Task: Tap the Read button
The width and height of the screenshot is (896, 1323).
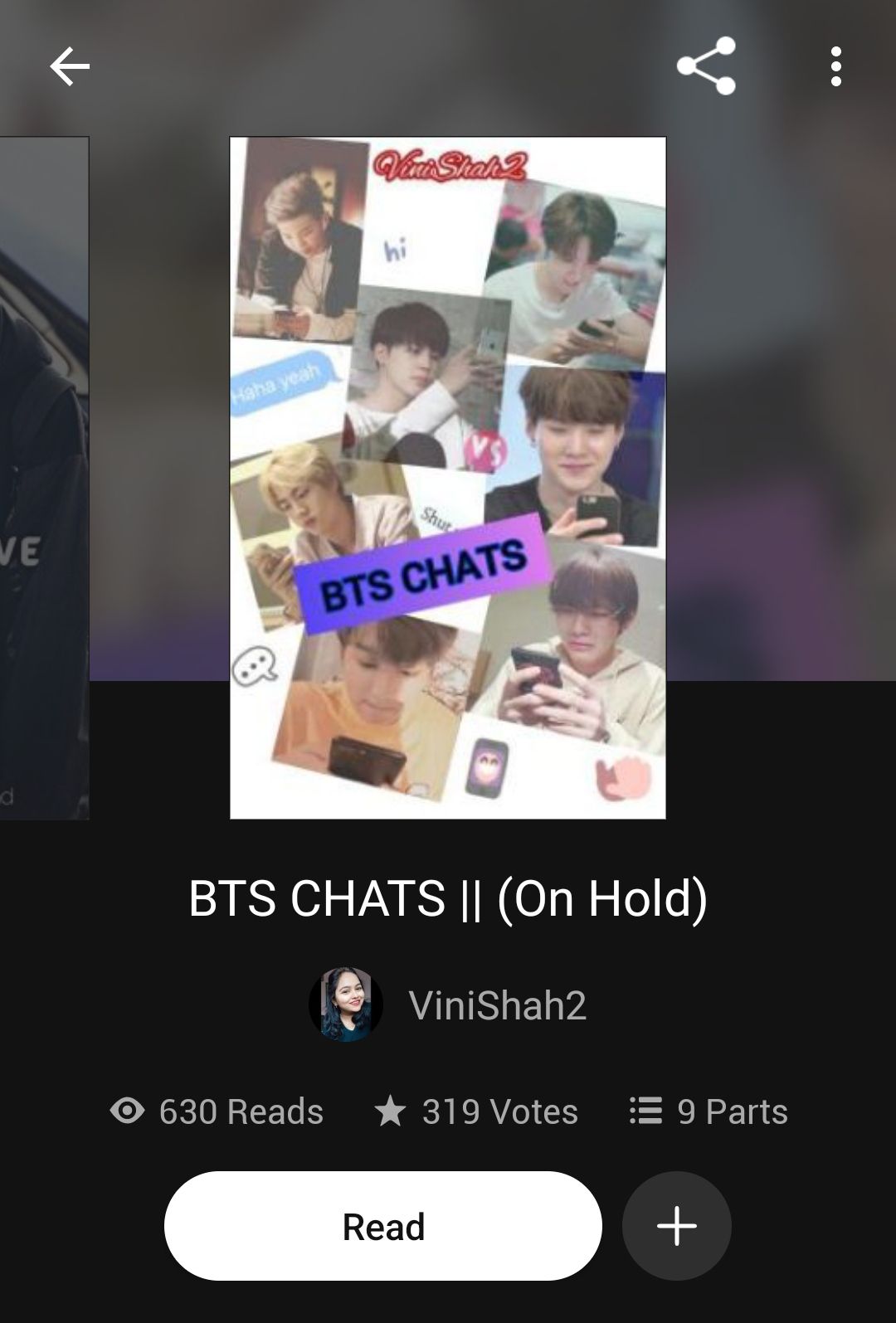Action: coord(383,1226)
